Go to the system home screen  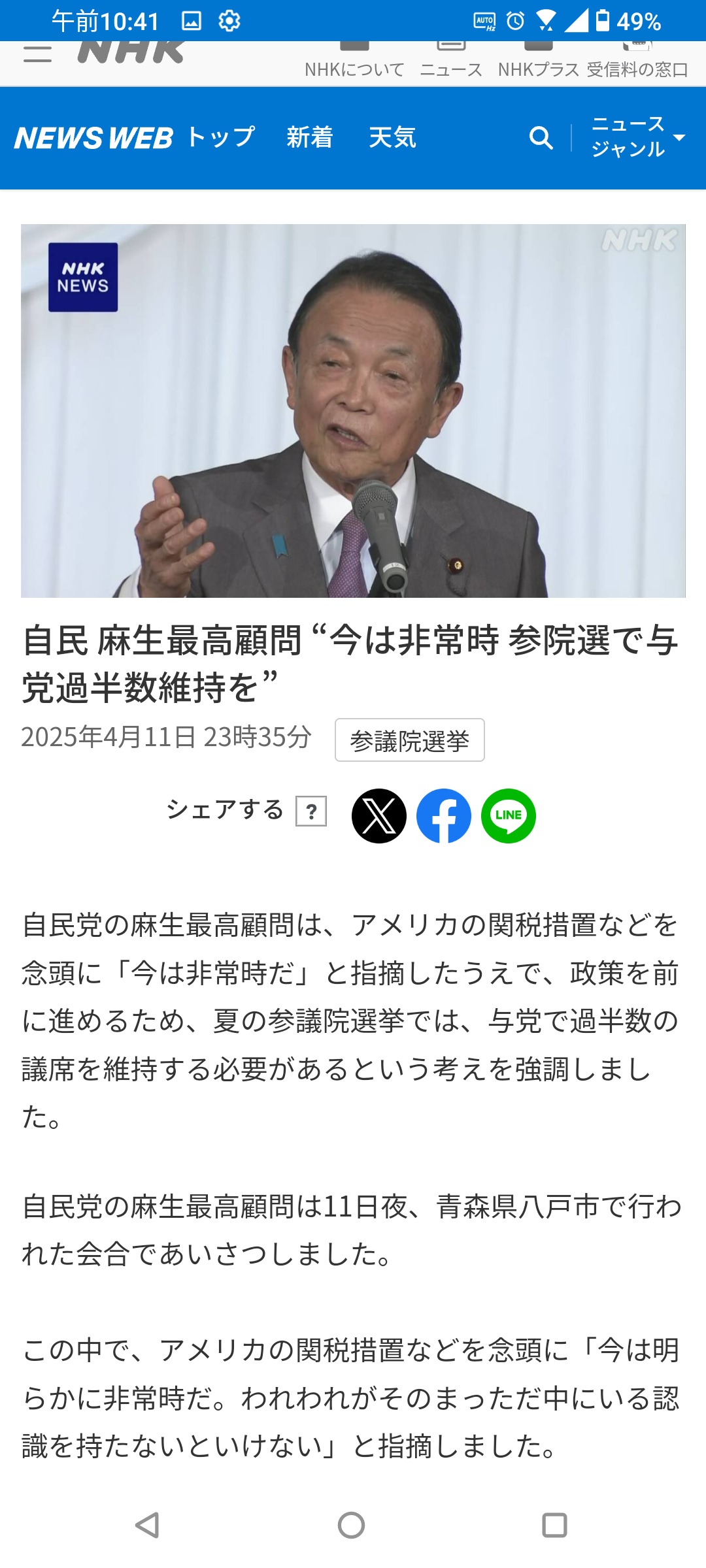(352, 1526)
